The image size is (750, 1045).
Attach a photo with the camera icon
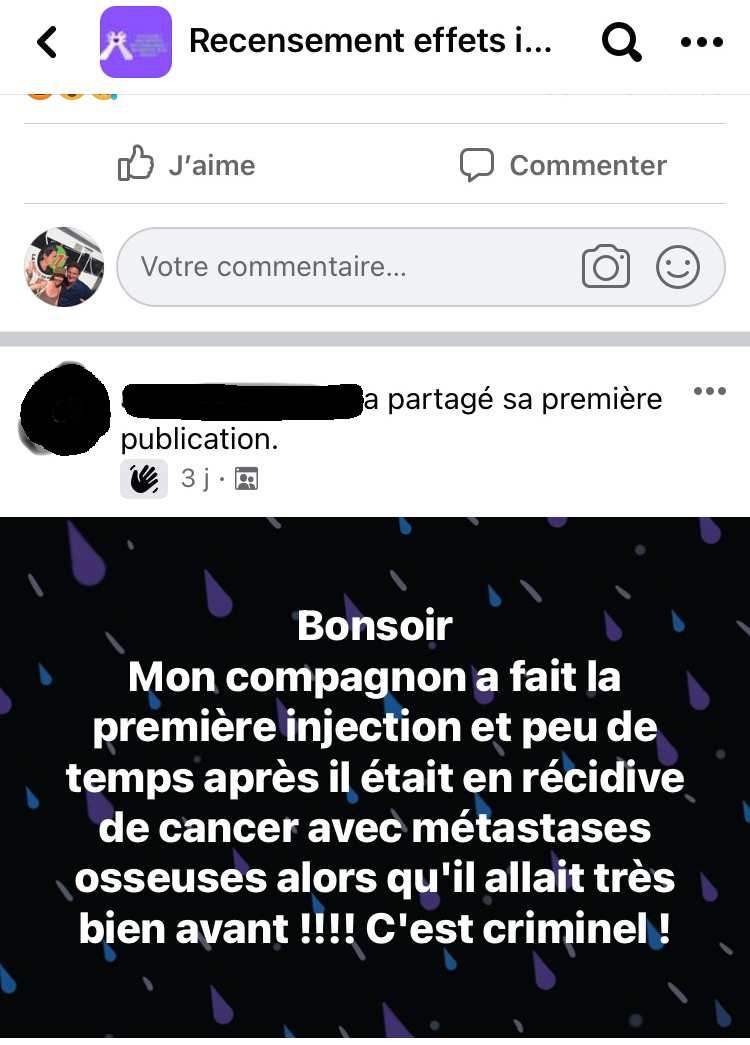pos(606,267)
